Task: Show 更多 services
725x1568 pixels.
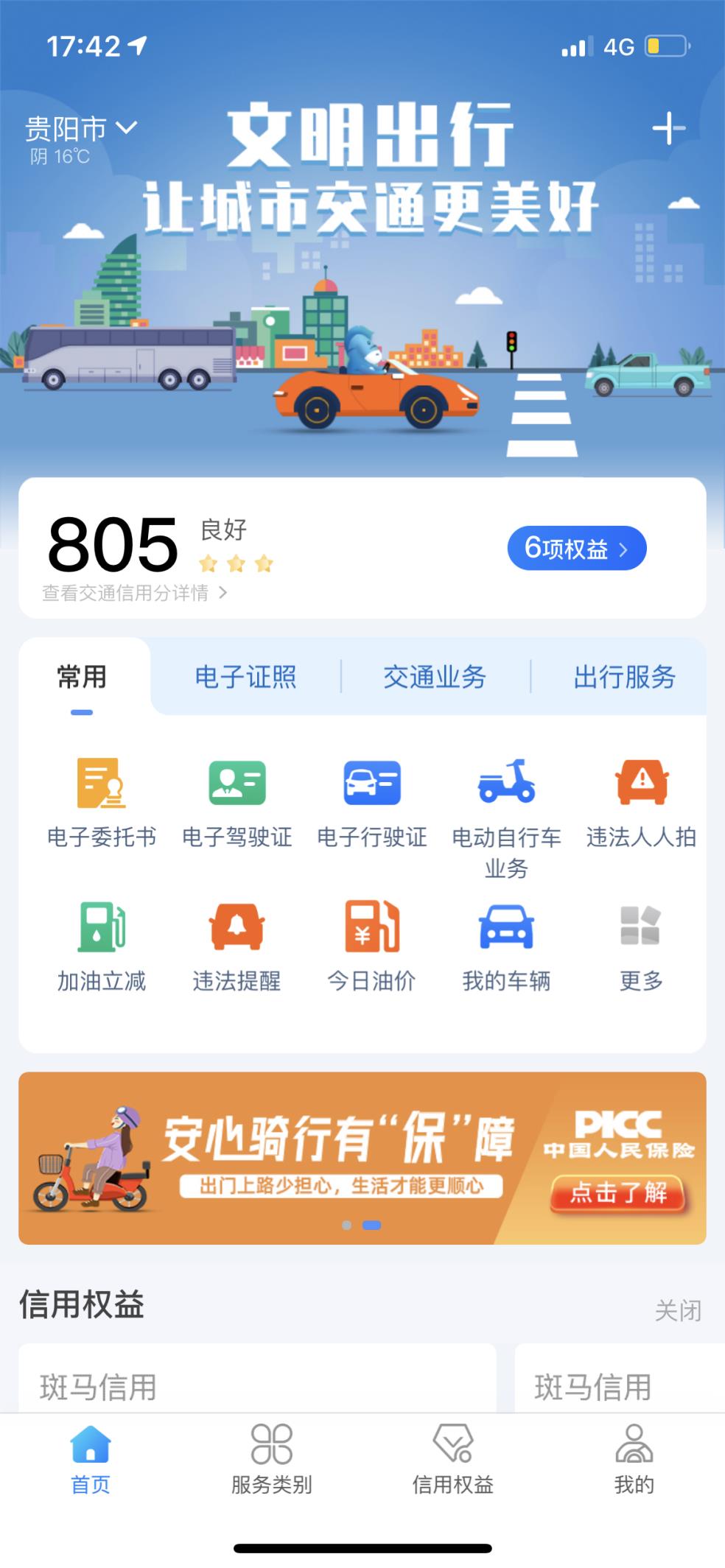Action: click(x=641, y=946)
